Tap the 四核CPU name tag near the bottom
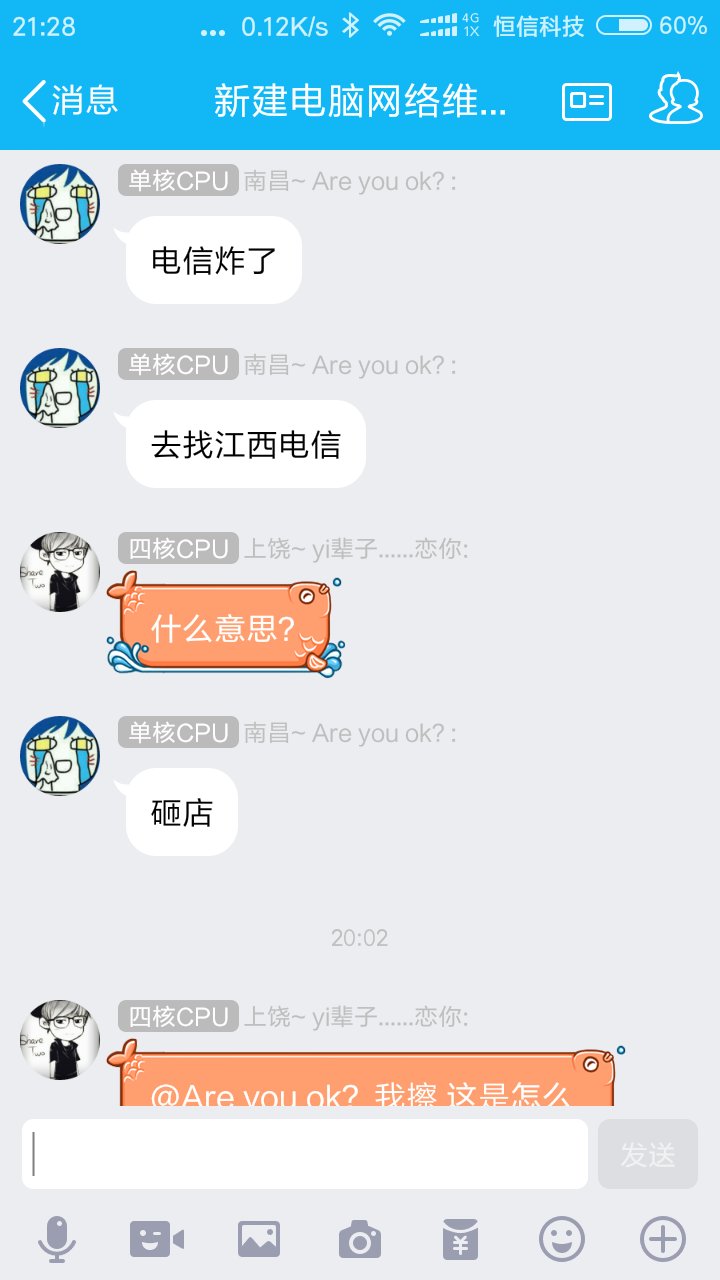 coord(177,1017)
